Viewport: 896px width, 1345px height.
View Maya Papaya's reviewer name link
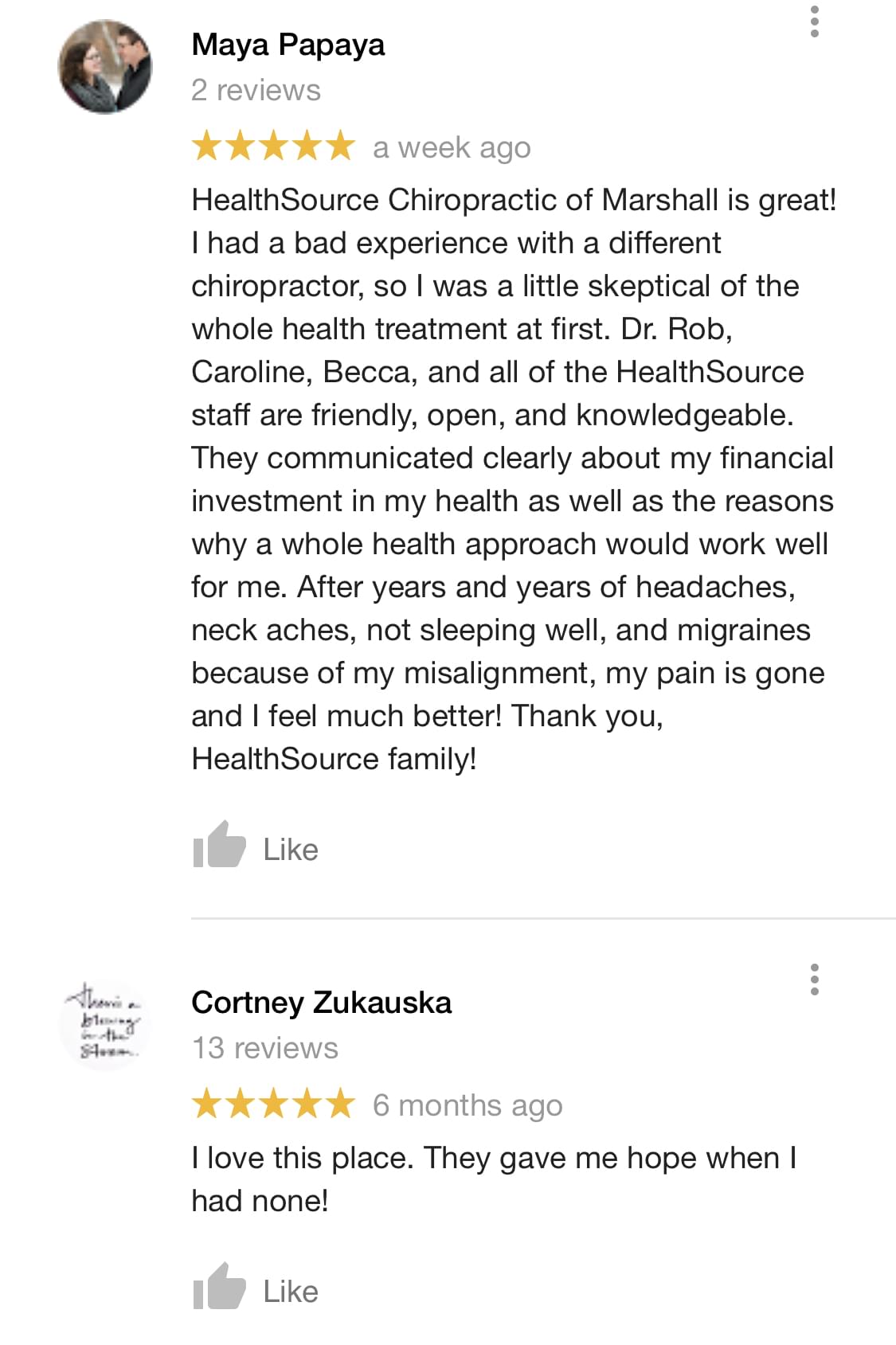[288, 45]
